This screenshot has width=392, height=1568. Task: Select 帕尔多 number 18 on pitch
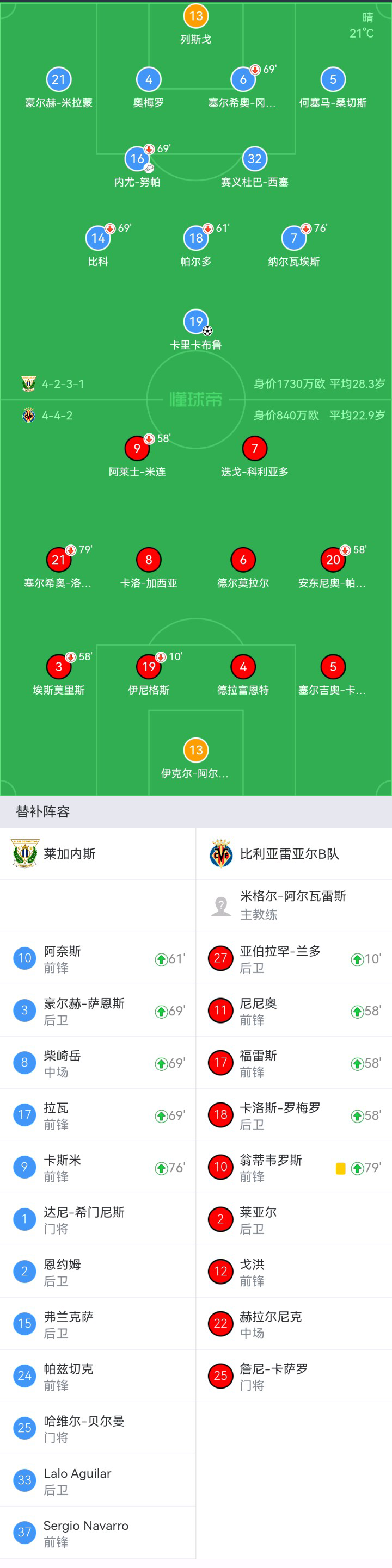click(x=195, y=239)
